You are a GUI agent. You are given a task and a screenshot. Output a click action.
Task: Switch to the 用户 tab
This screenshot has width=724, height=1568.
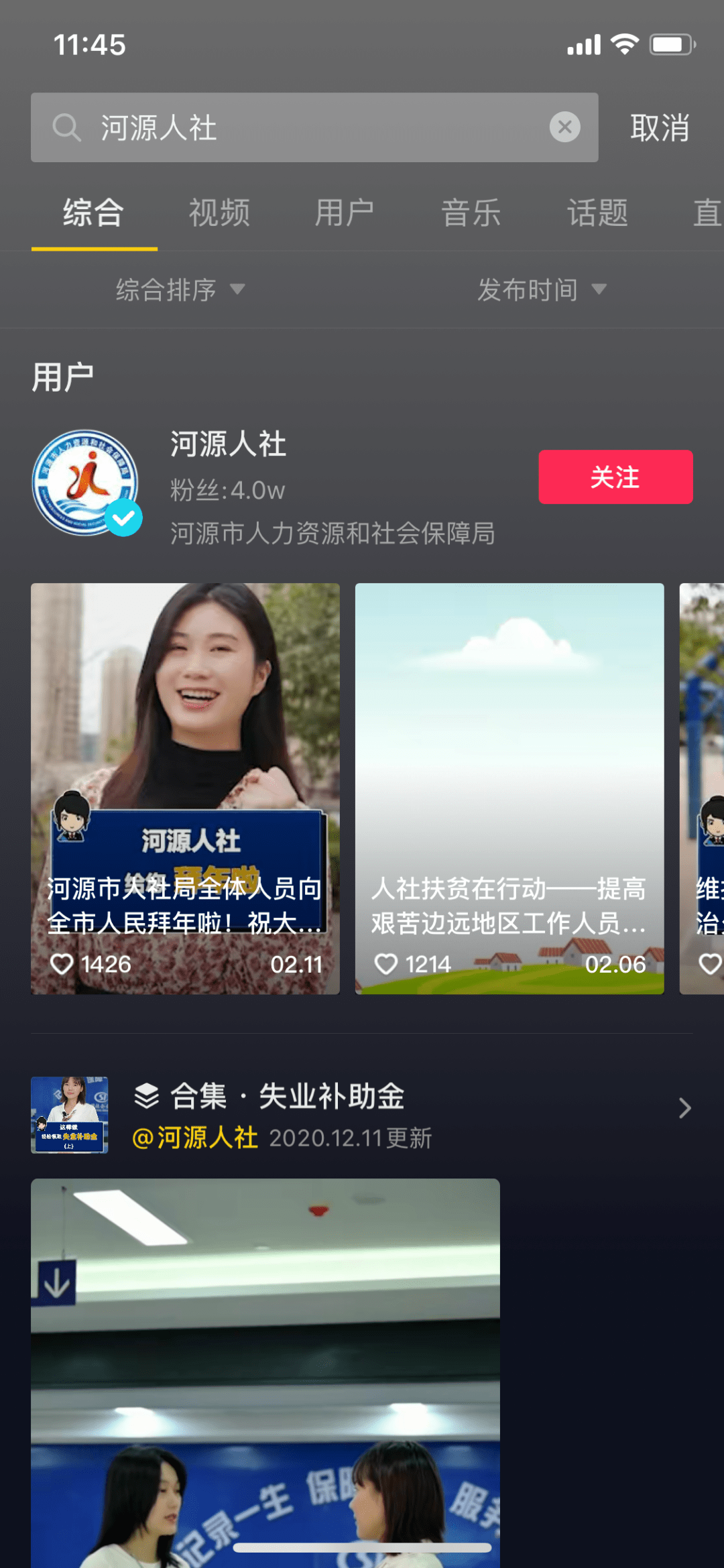pos(345,213)
